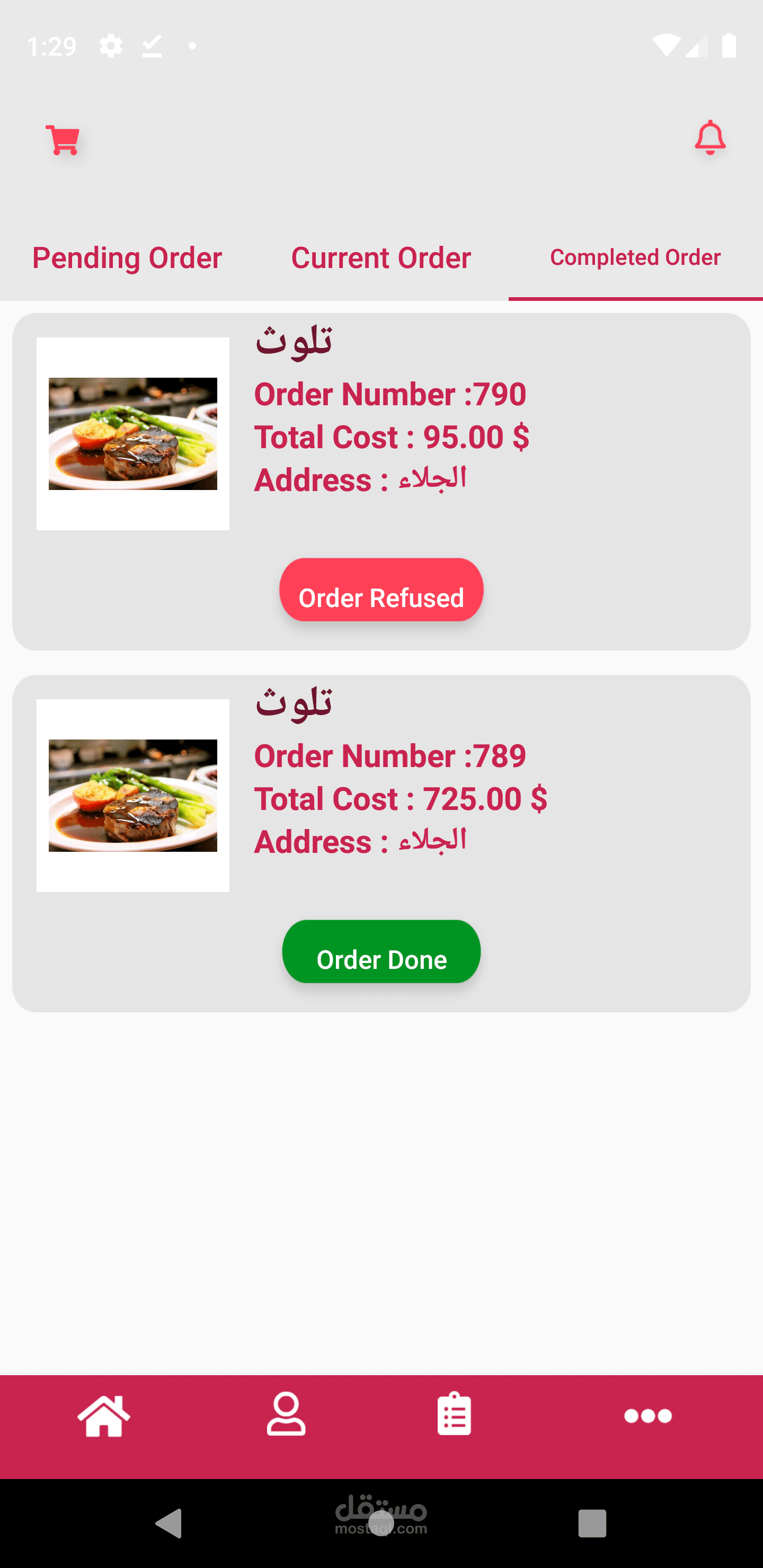Open the profile tab

point(286,1414)
